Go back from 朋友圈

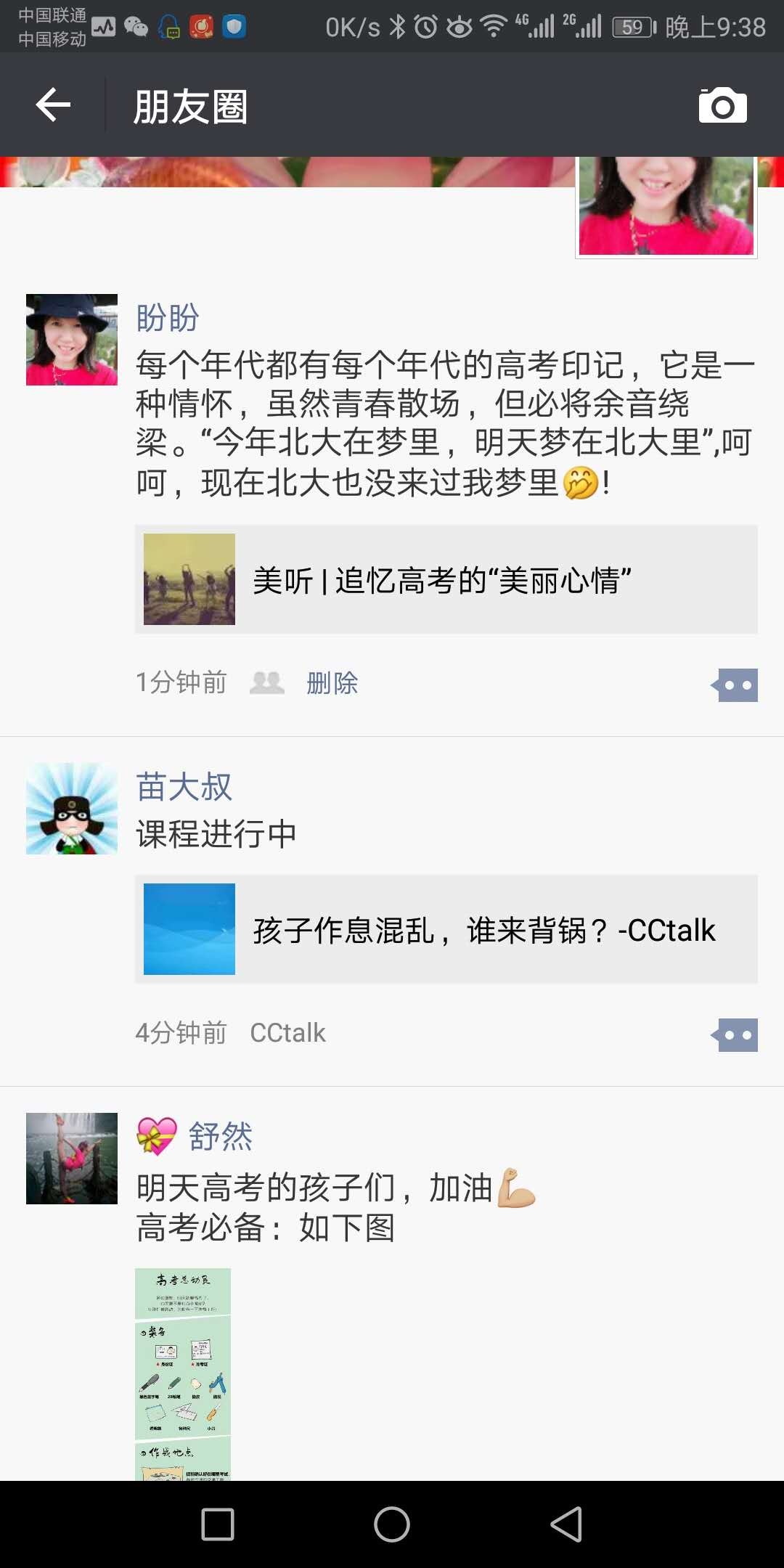[53, 105]
